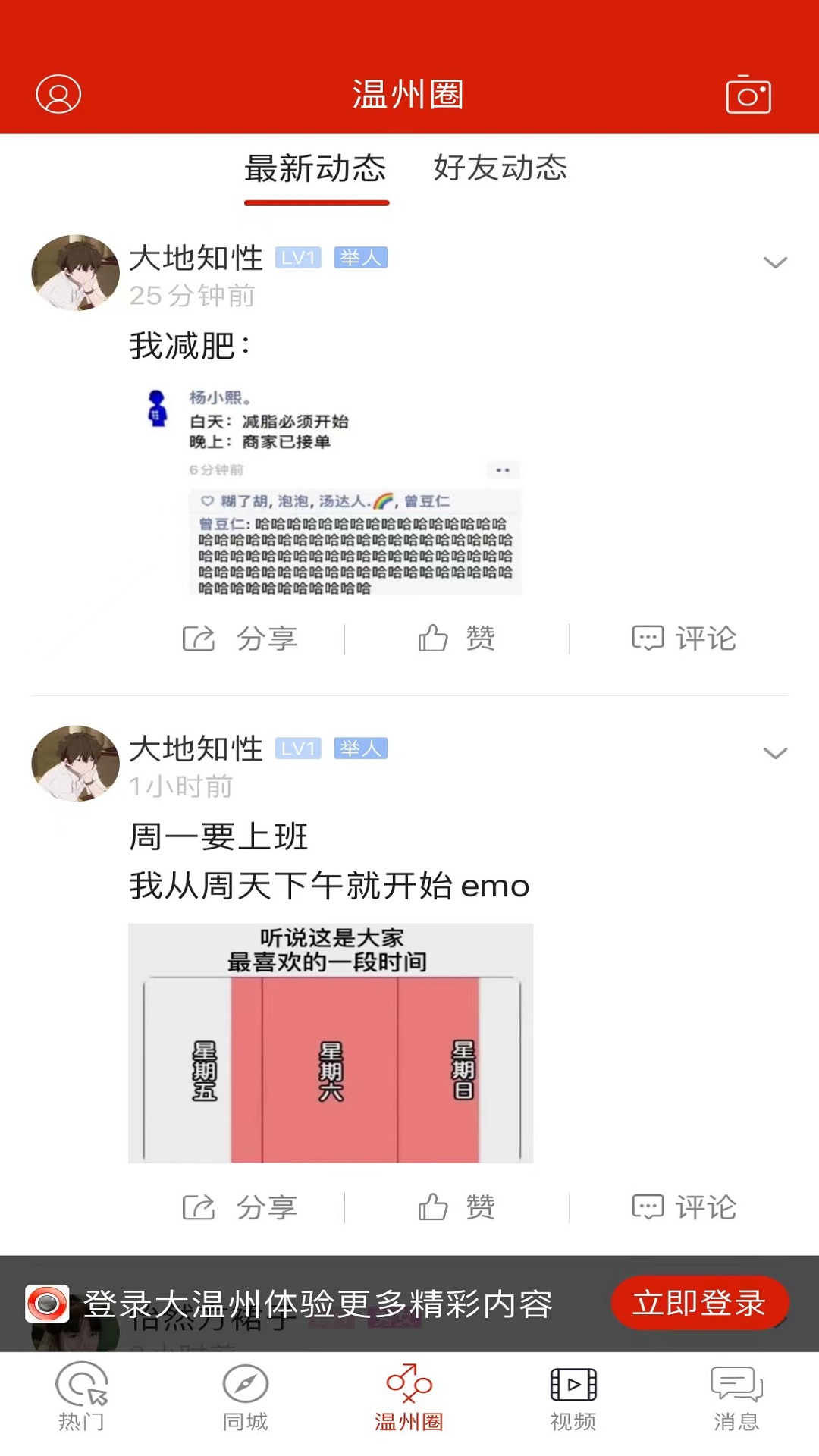Viewport: 819px width, 1456px height.
Task: Share the 周一要上班 post
Action: (240, 1207)
